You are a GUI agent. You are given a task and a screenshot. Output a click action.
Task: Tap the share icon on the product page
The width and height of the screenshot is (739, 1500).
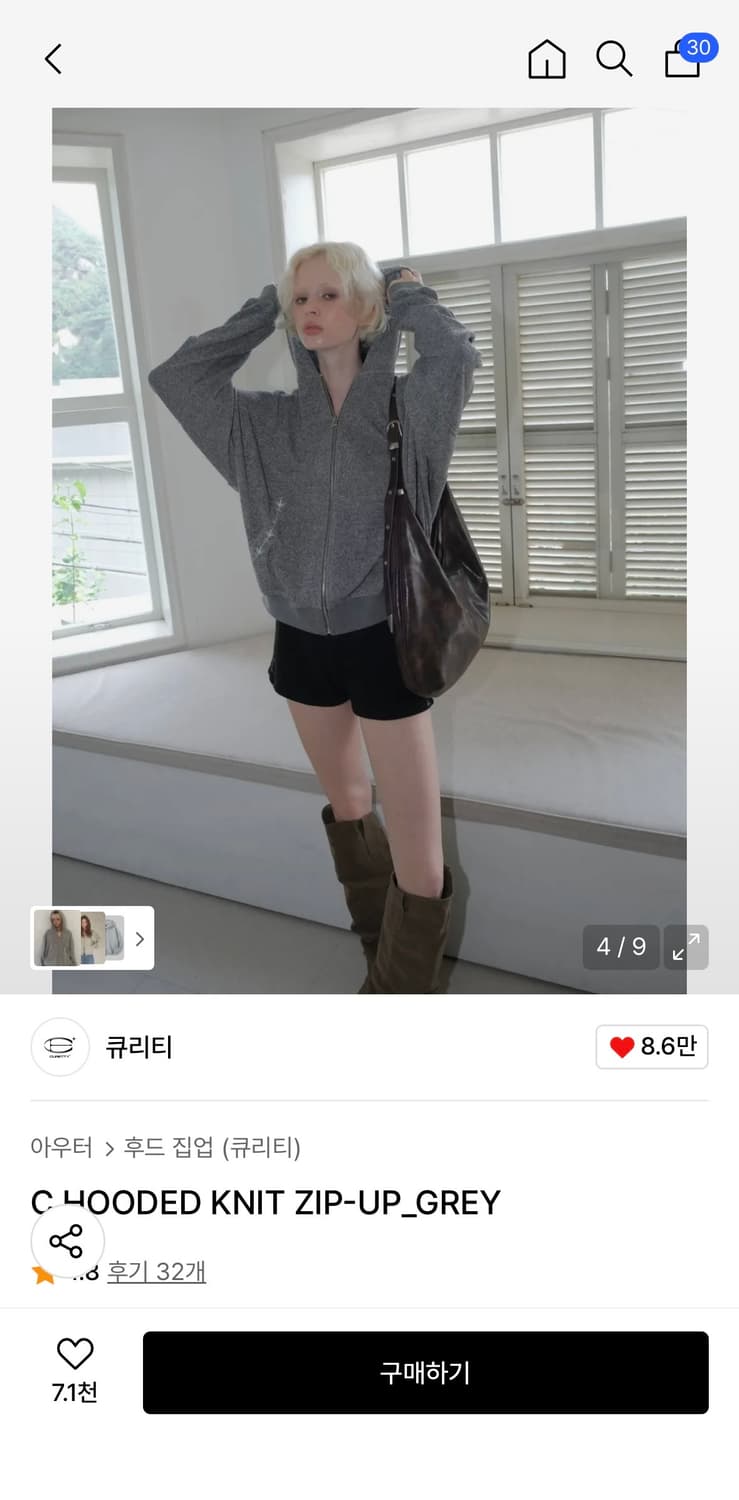[x=68, y=1241]
